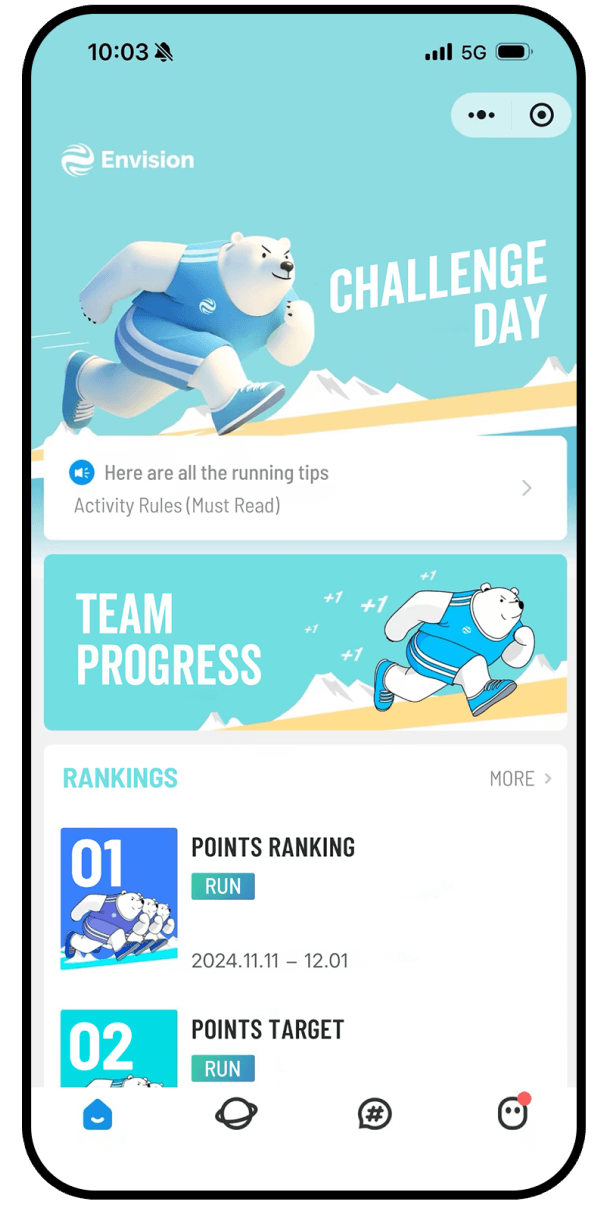This screenshot has width=606, height=1212.
Task: Switch to the planet discover tab
Action: tap(236, 1113)
